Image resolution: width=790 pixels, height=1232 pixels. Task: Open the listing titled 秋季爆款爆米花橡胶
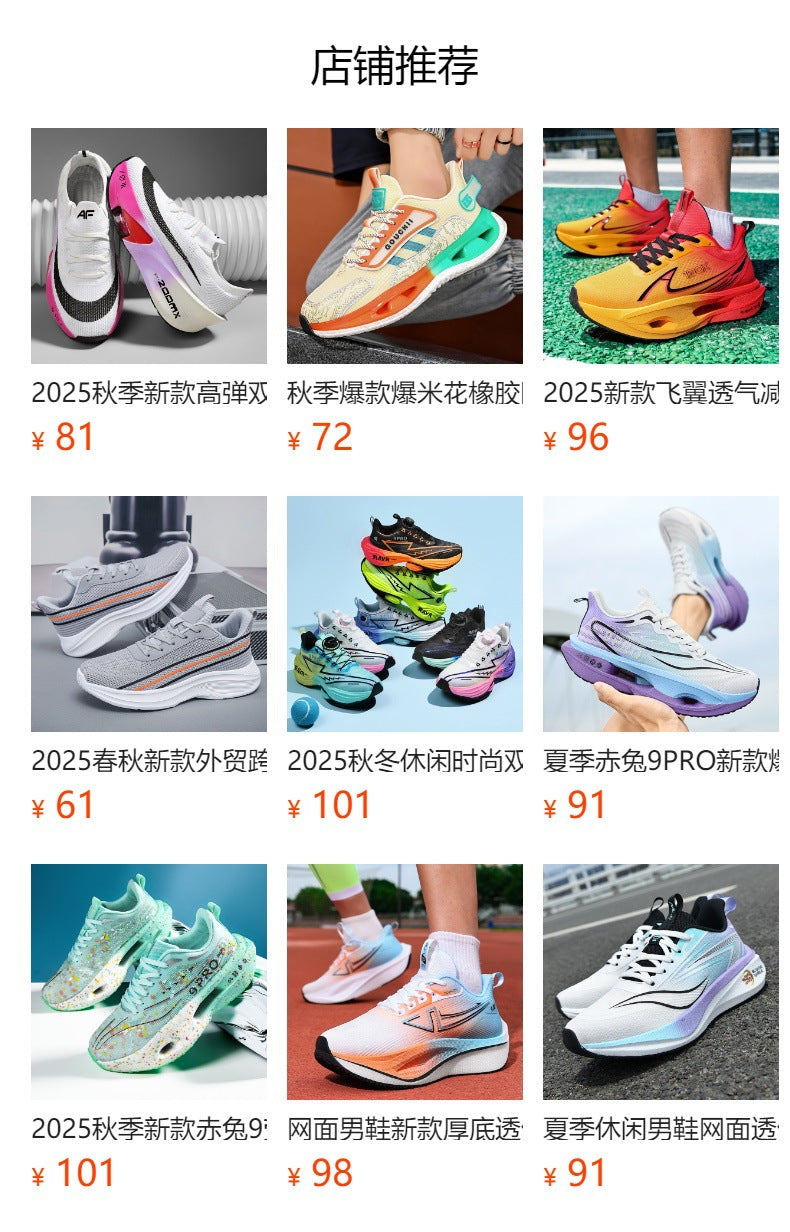coord(395,390)
